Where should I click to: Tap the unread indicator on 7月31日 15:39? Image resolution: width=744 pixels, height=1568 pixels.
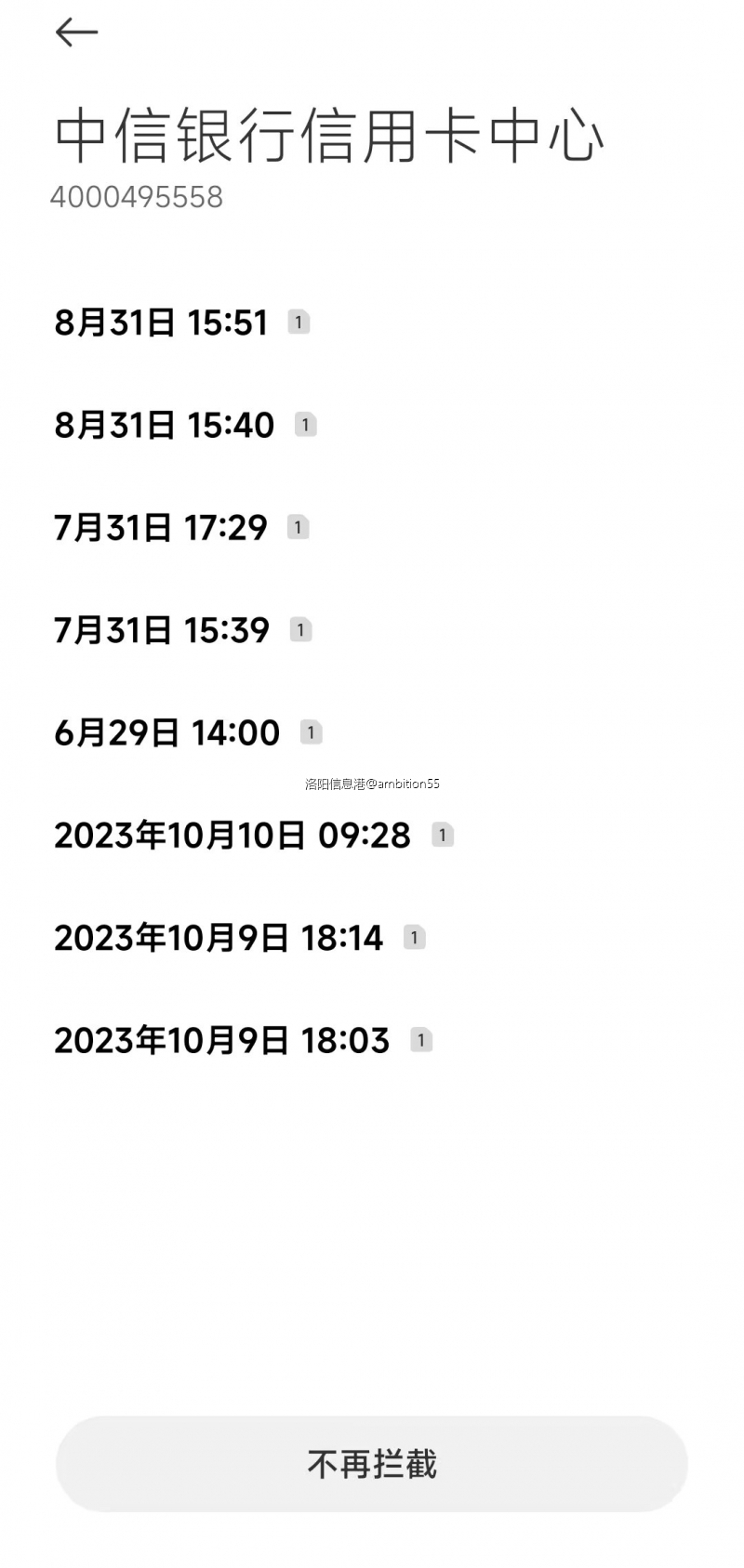[x=299, y=630]
